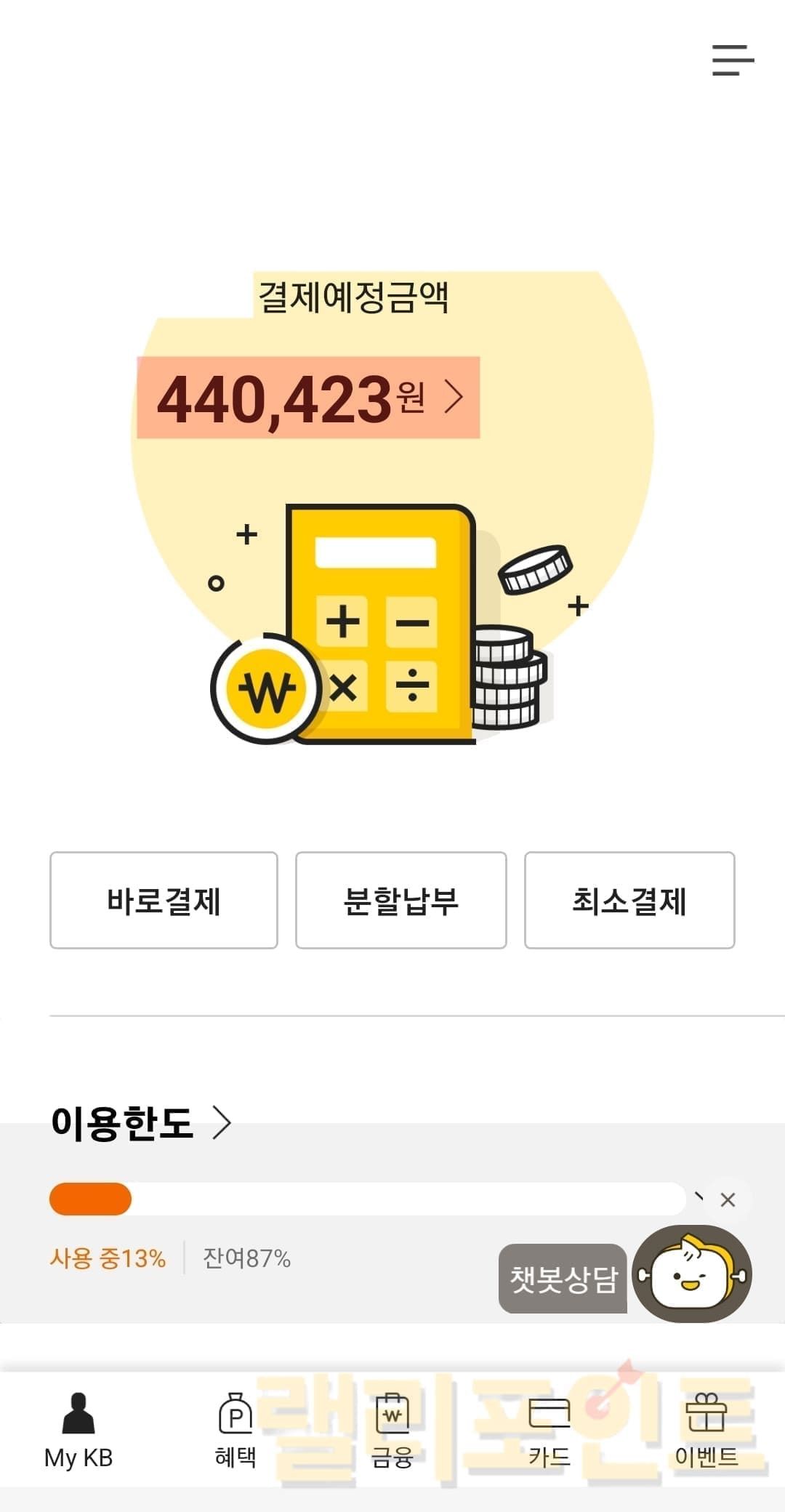
Task: Open the 이벤트 events tab
Action: pos(706,1429)
